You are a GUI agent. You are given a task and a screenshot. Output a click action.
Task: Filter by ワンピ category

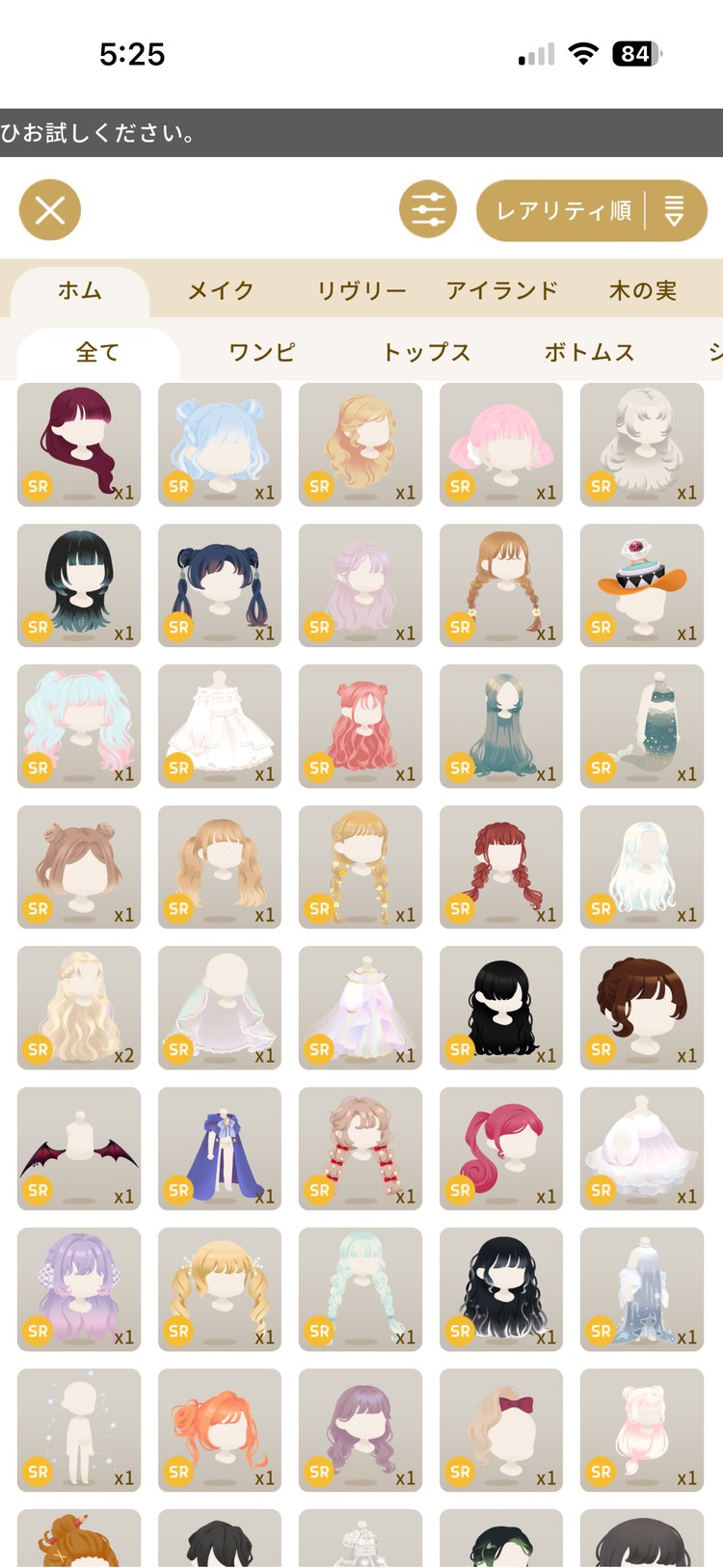261,352
